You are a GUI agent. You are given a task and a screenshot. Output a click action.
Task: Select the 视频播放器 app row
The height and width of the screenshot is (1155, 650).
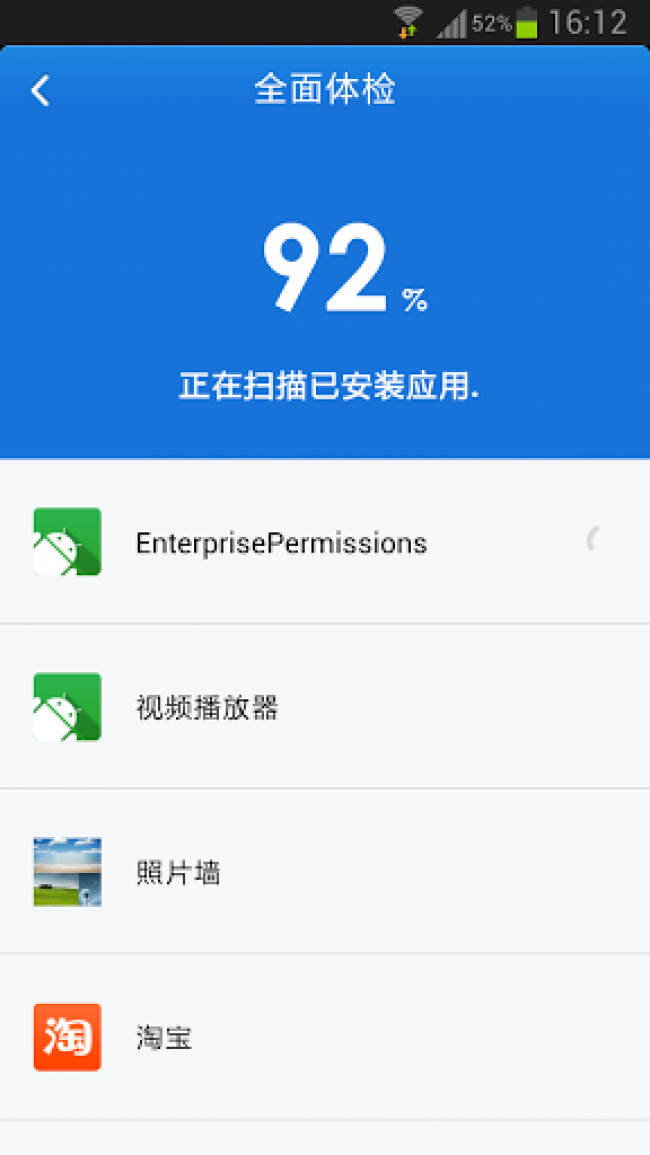325,706
